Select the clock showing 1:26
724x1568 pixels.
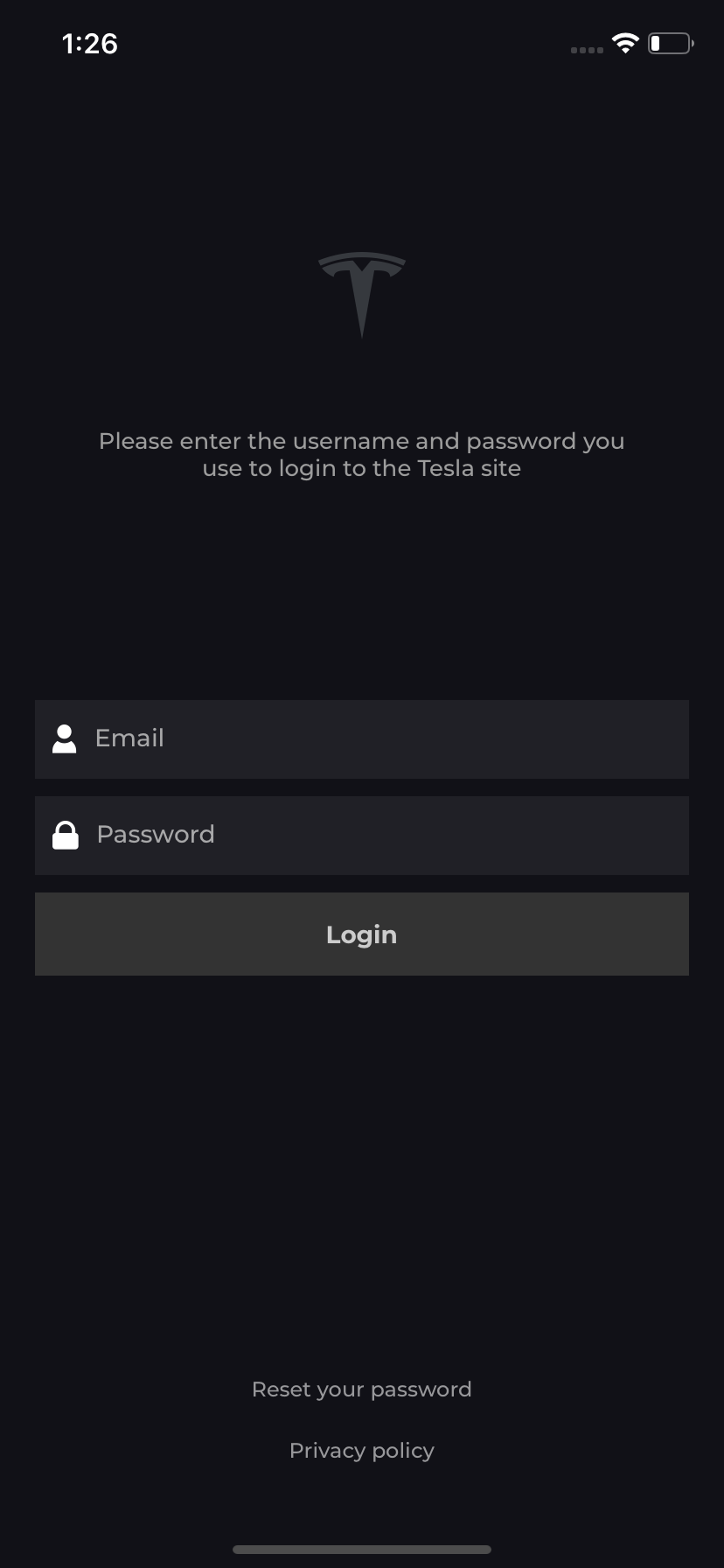pyautogui.click(x=90, y=43)
